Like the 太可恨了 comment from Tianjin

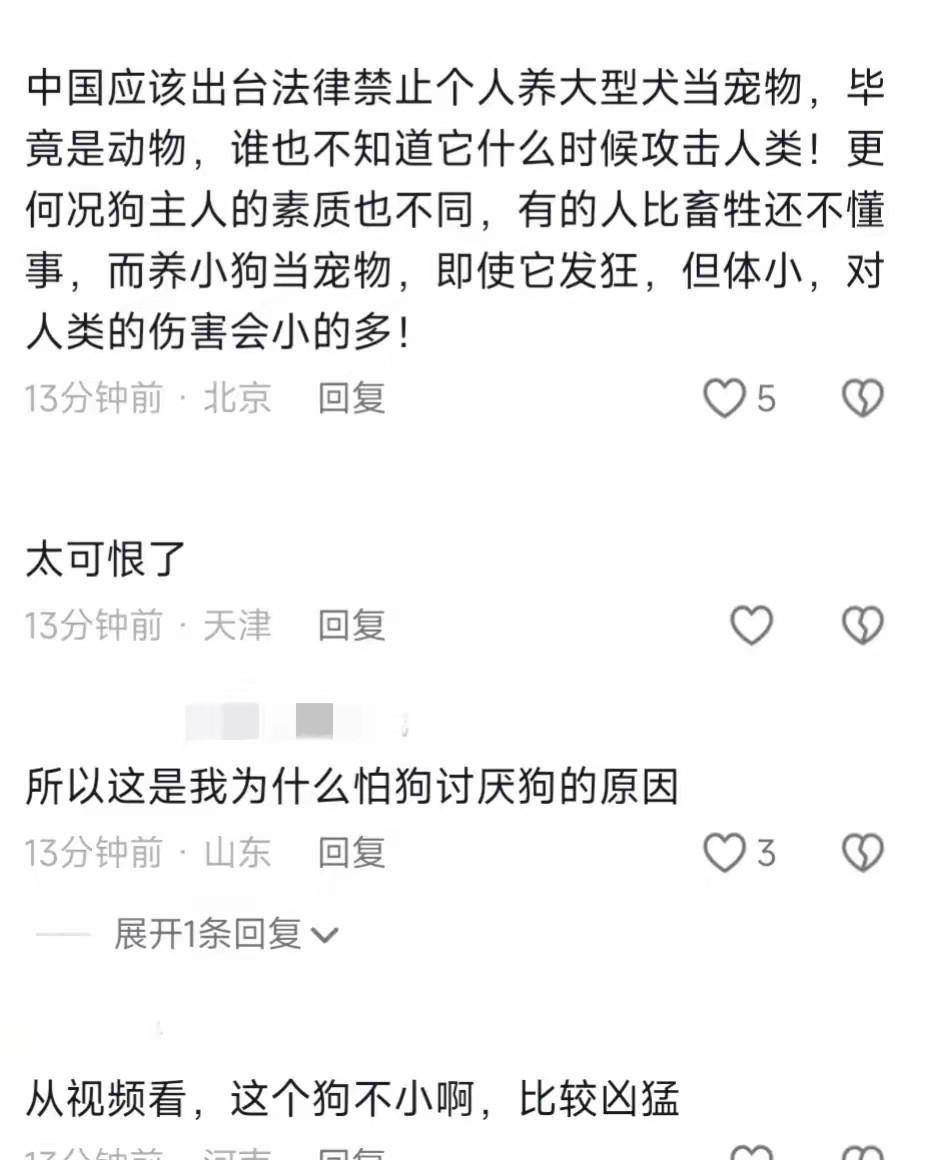point(751,626)
